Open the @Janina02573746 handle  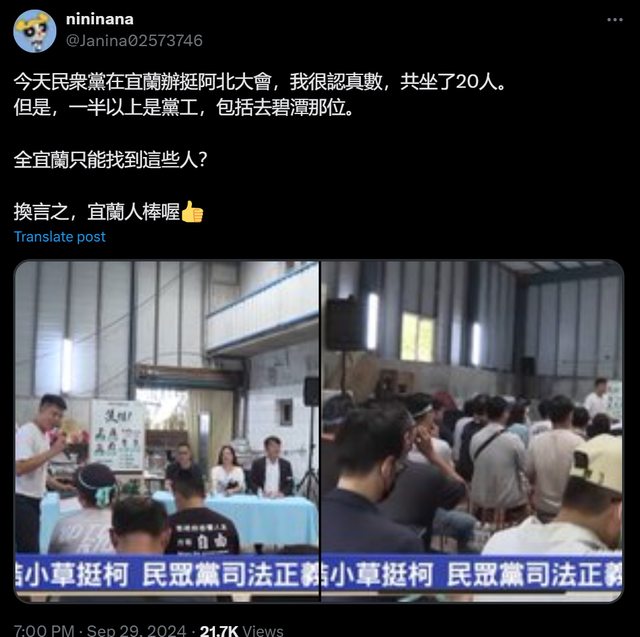click(134, 40)
